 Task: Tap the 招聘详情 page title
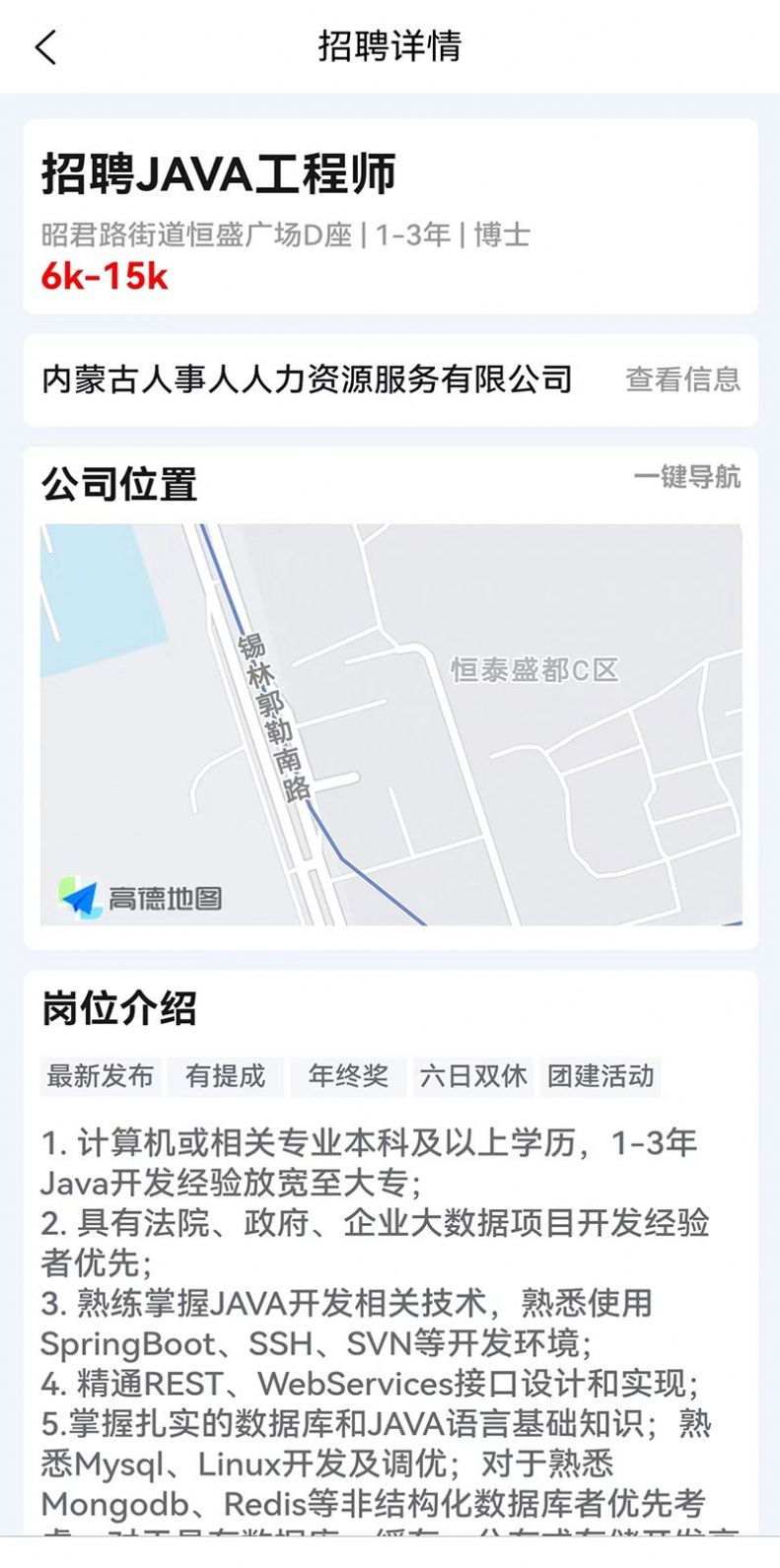390,45
